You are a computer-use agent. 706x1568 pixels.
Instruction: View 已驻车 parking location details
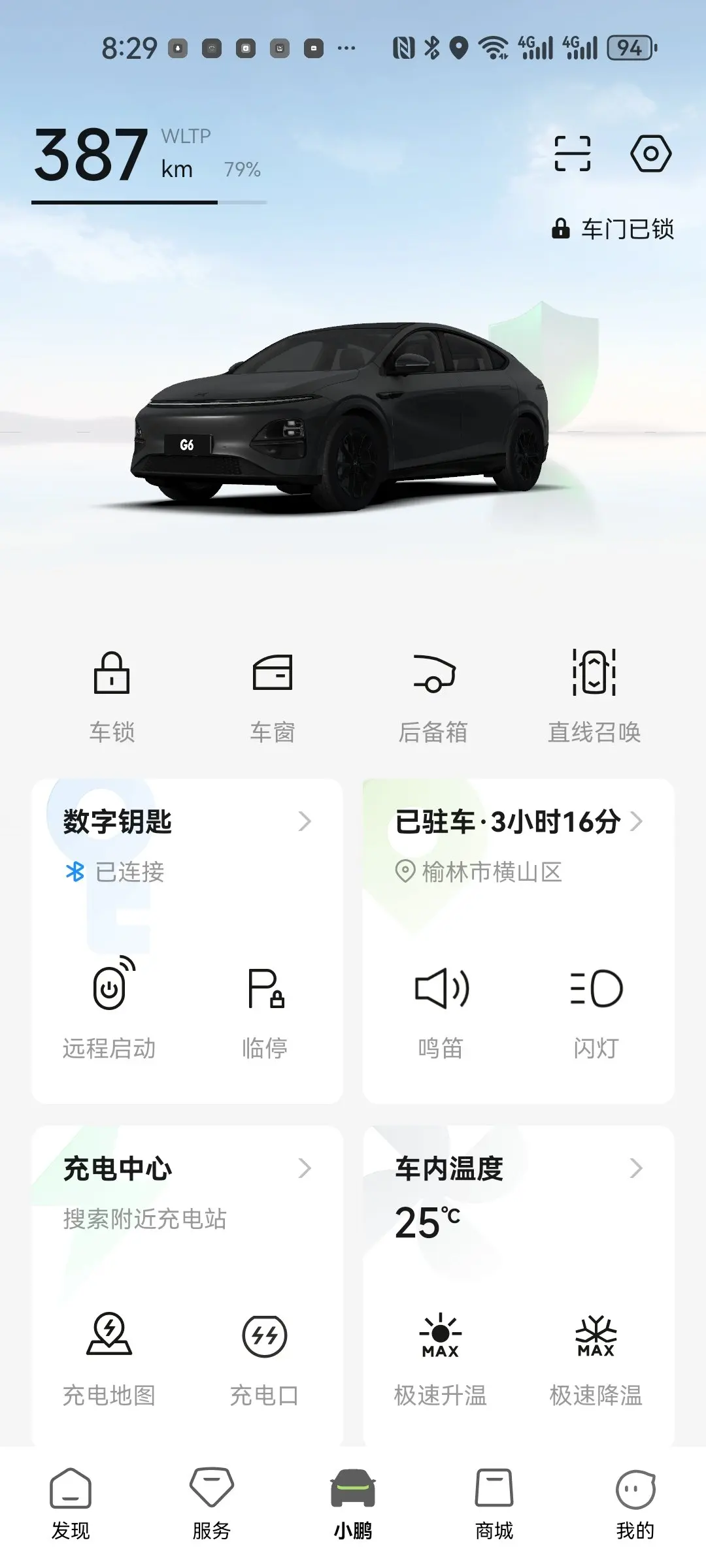pos(518,822)
